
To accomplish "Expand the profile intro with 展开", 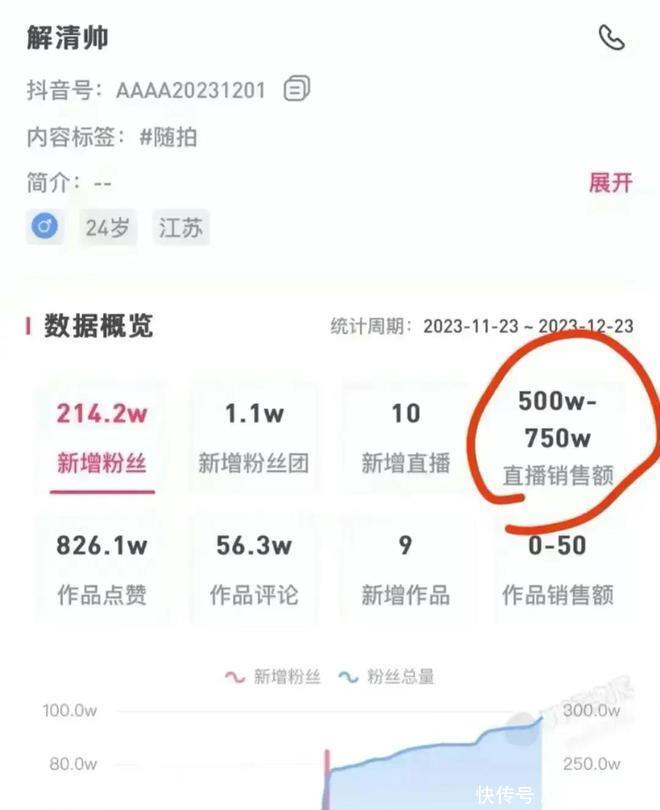I will 610,183.
